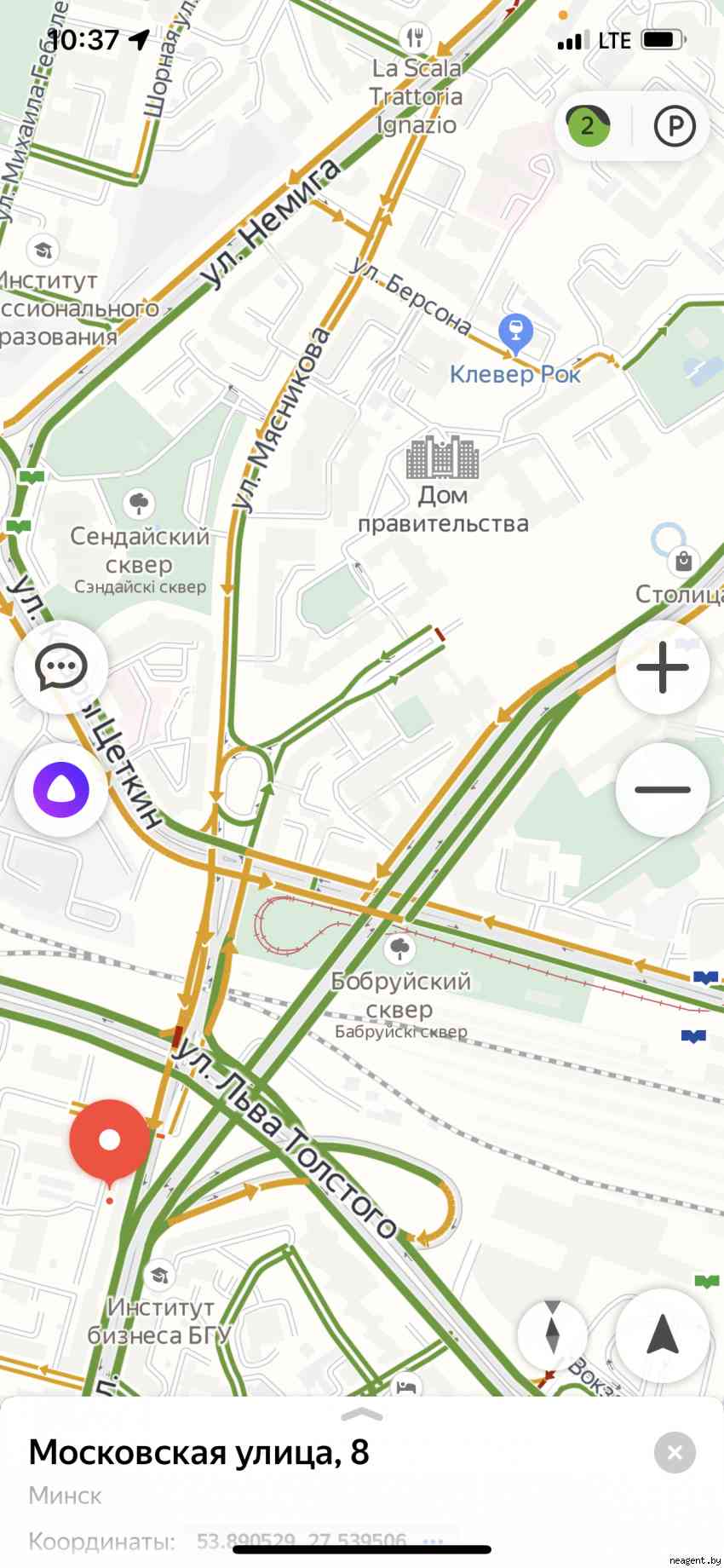Image resolution: width=724 pixels, height=1568 pixels.
Task: Launch the Alice voice assistant
Action: pos(60,789)
